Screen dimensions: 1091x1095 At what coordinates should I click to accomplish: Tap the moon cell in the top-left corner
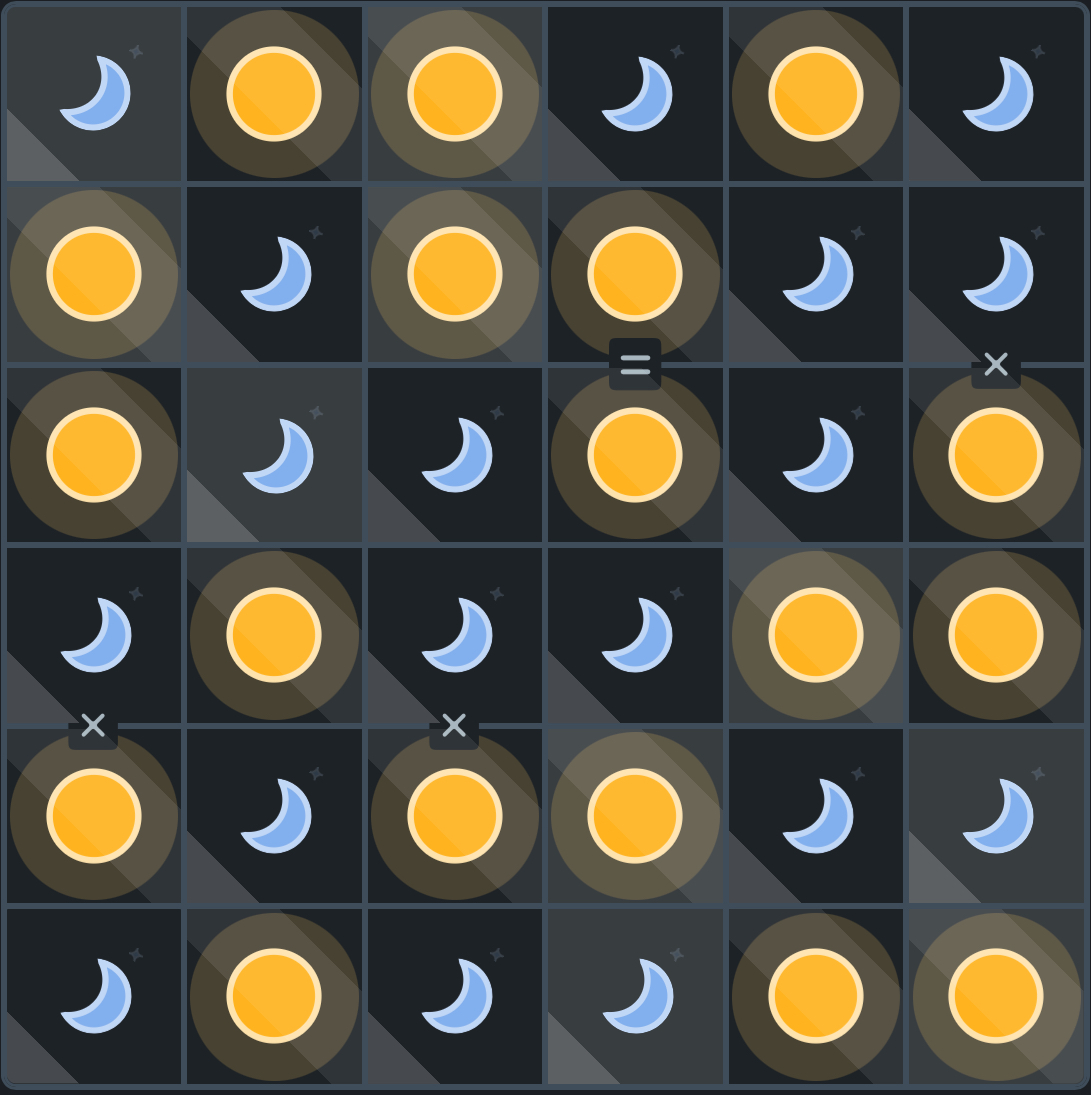tap(94, 94)
